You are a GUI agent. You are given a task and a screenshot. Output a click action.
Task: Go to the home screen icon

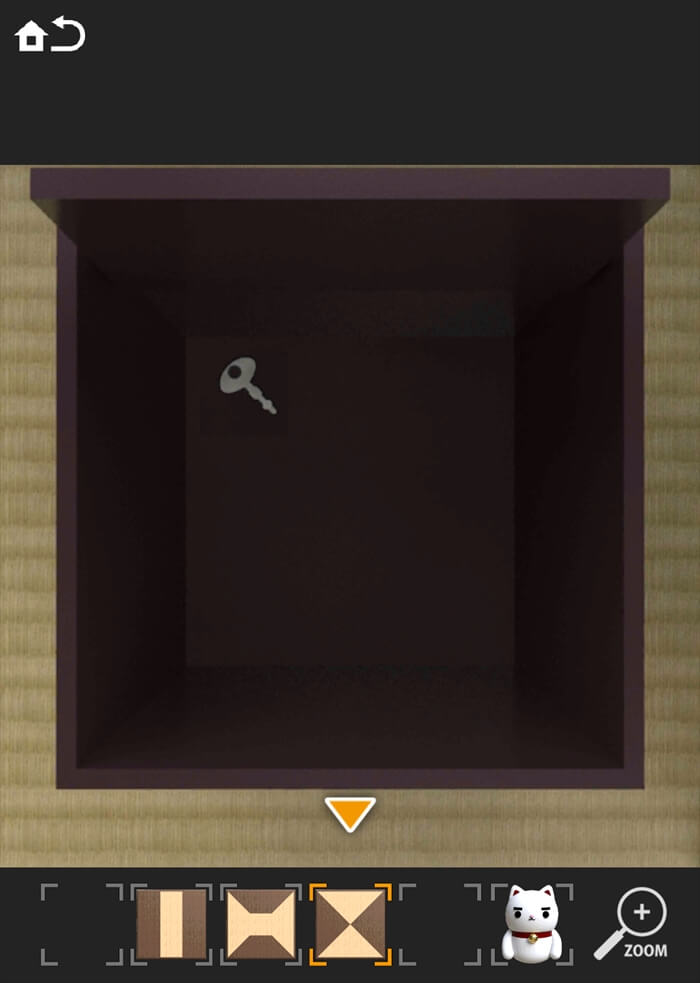click(30, 37)
